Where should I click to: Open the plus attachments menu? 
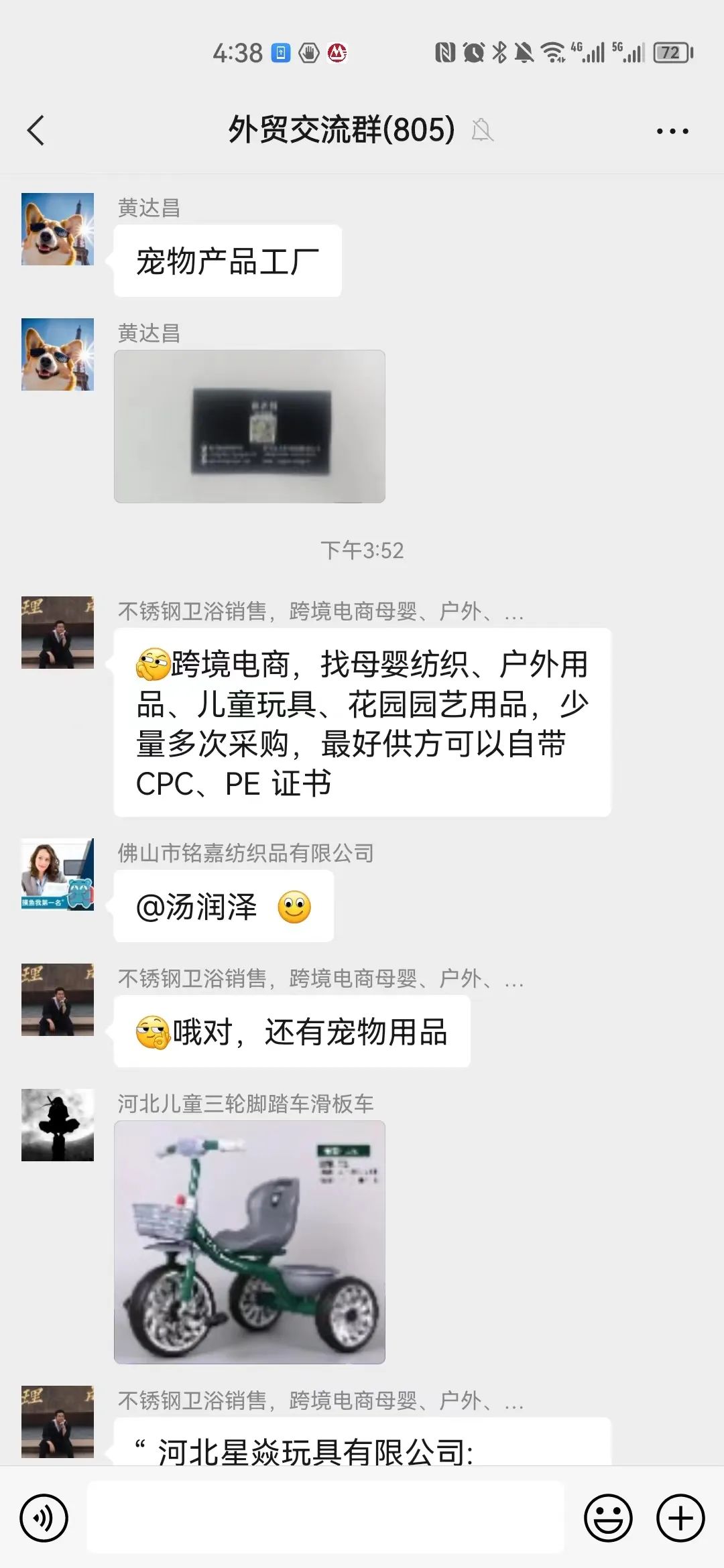(x=680, y=1518)
